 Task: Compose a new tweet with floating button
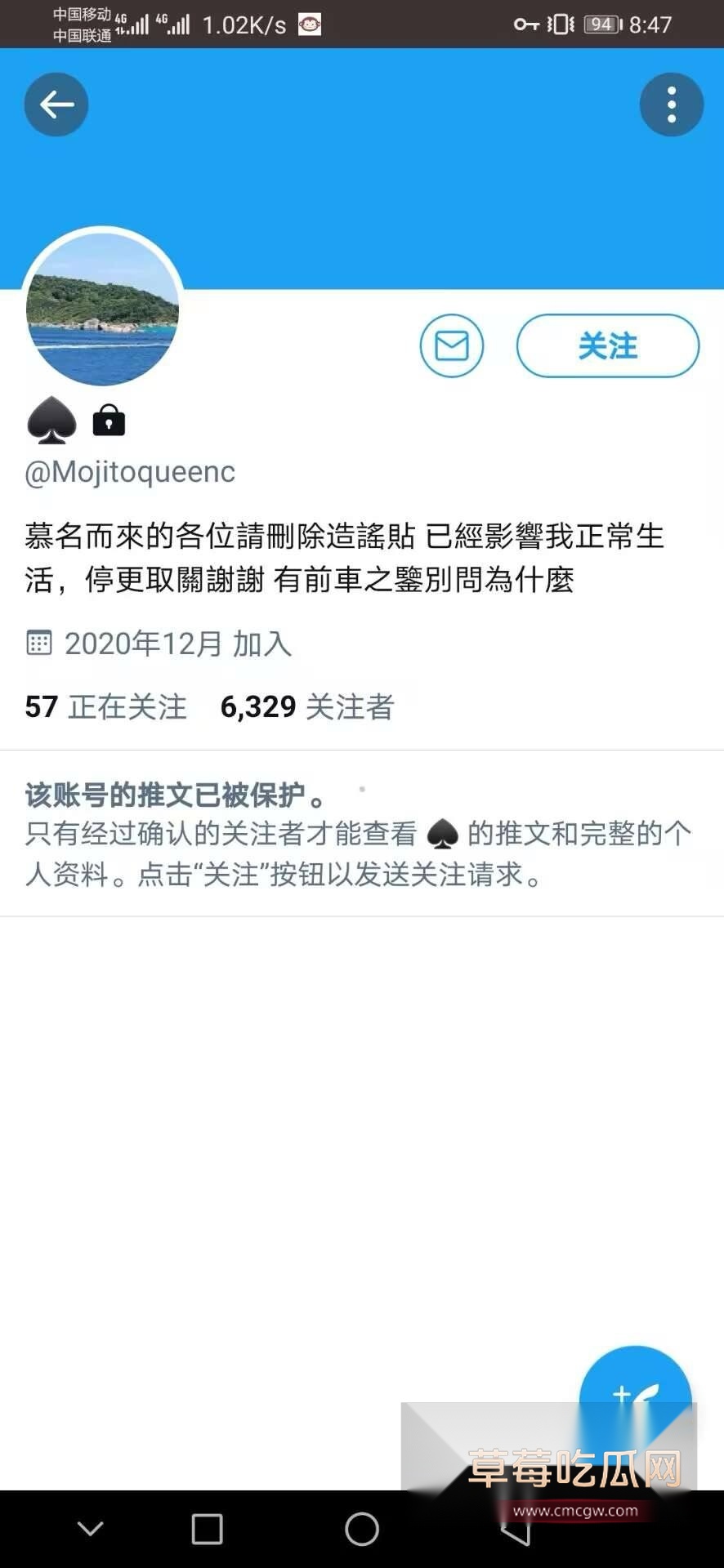(x=635, y=1387)
